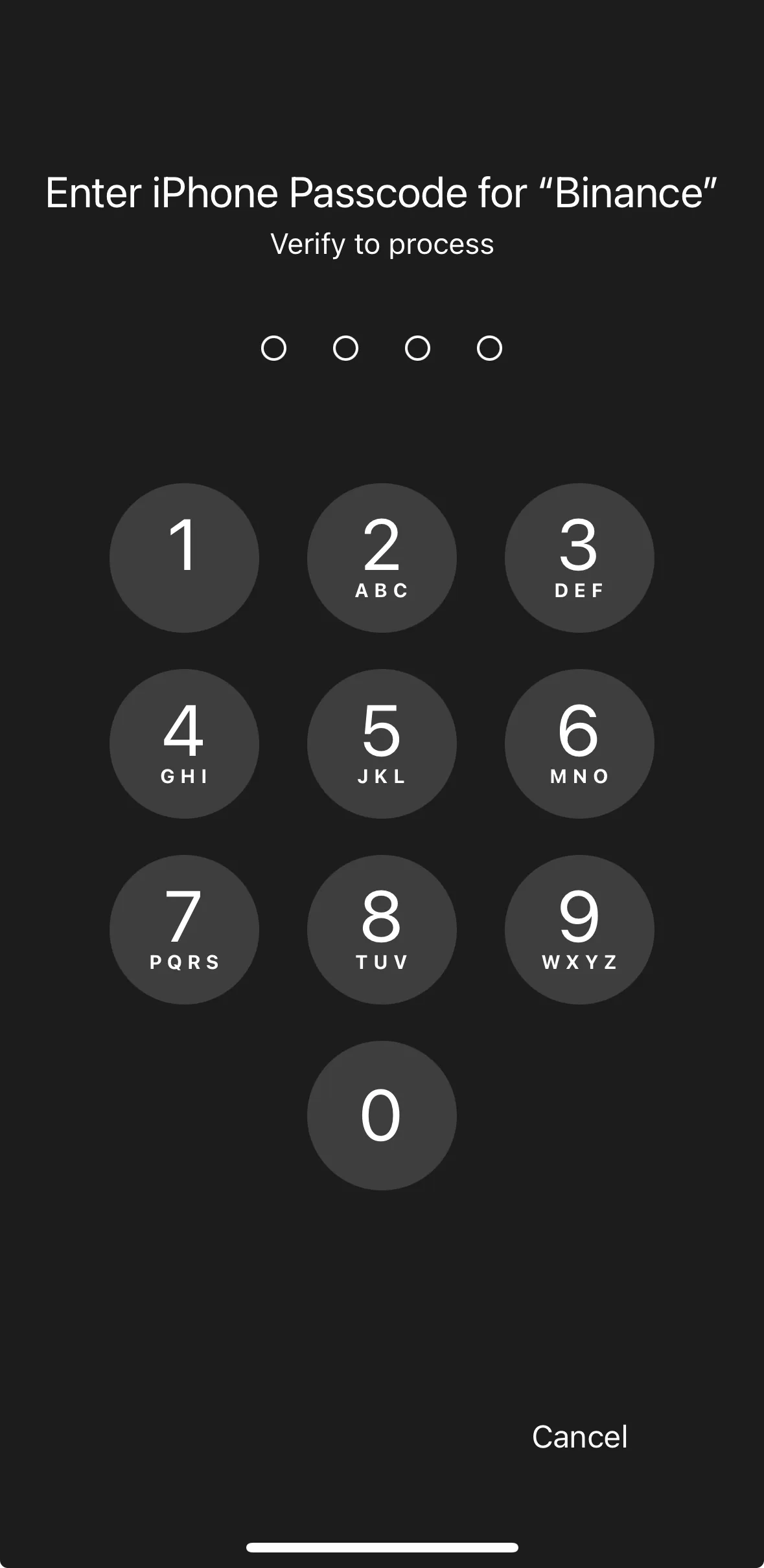Tap the number 7 key labeled PQRS
Viewport: 764px width, 1568px height.
pos(184,929)
